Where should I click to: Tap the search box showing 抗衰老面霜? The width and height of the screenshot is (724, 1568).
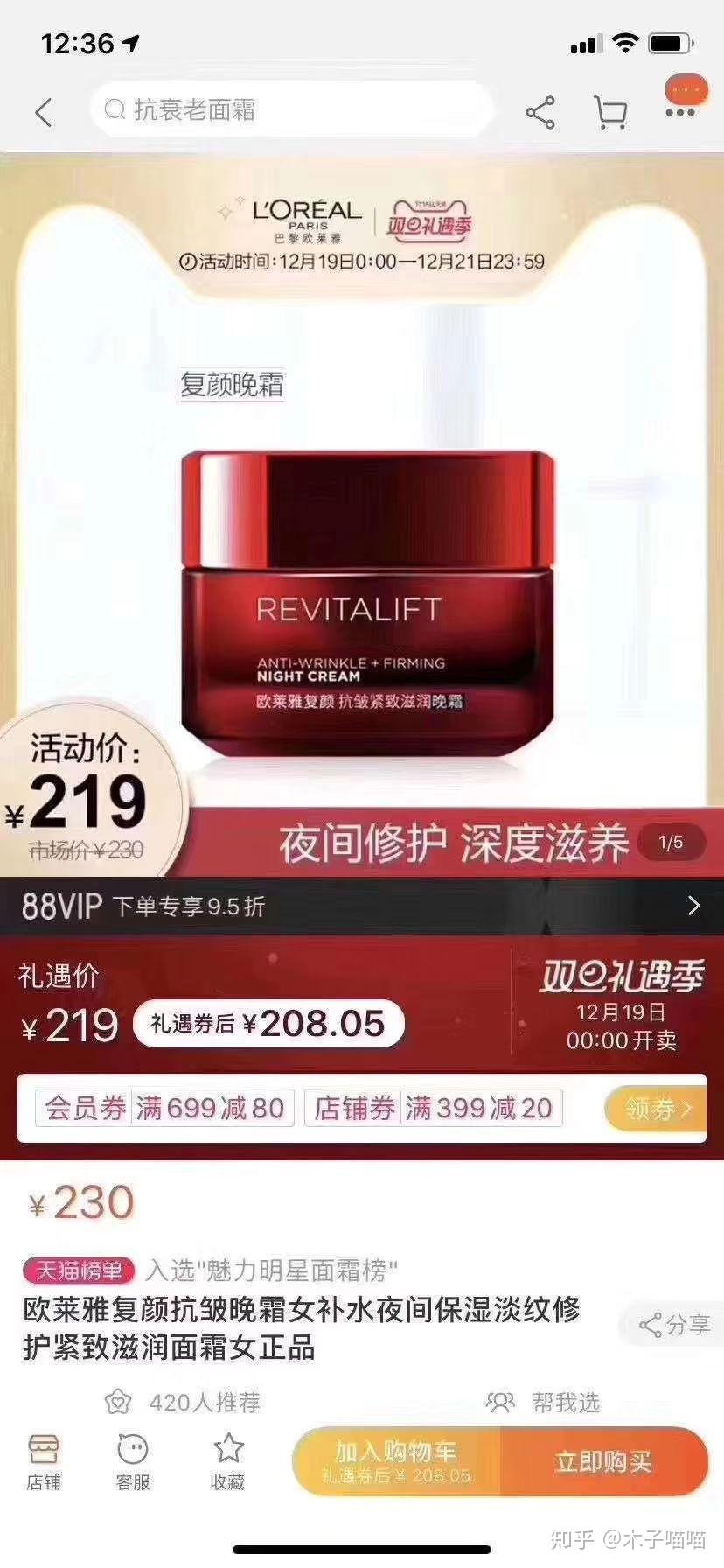pyautogui.click(x=293, y=109)
